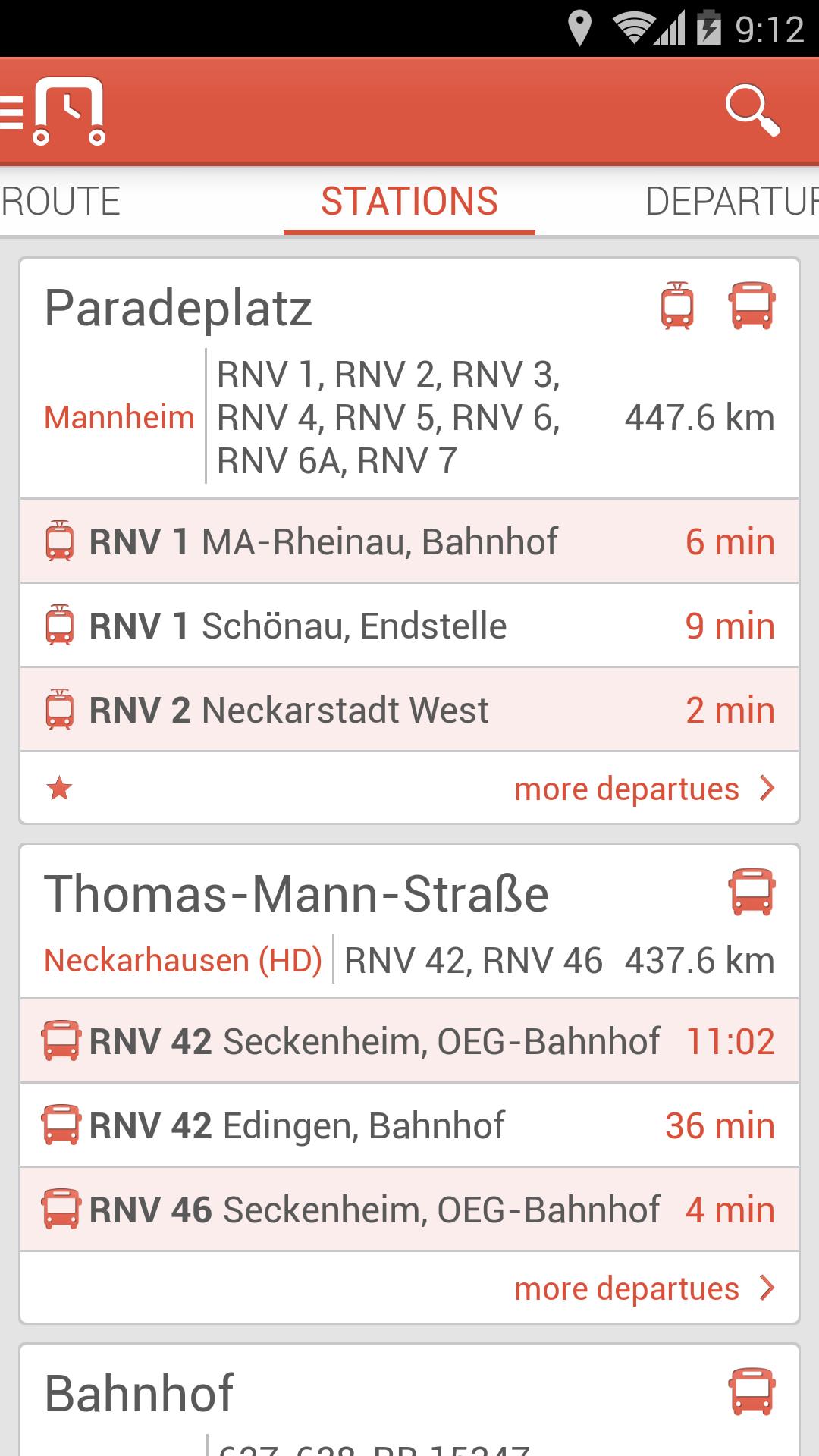Switch to the ROUTE tab

pyautogui.click(x=61, y=201)
